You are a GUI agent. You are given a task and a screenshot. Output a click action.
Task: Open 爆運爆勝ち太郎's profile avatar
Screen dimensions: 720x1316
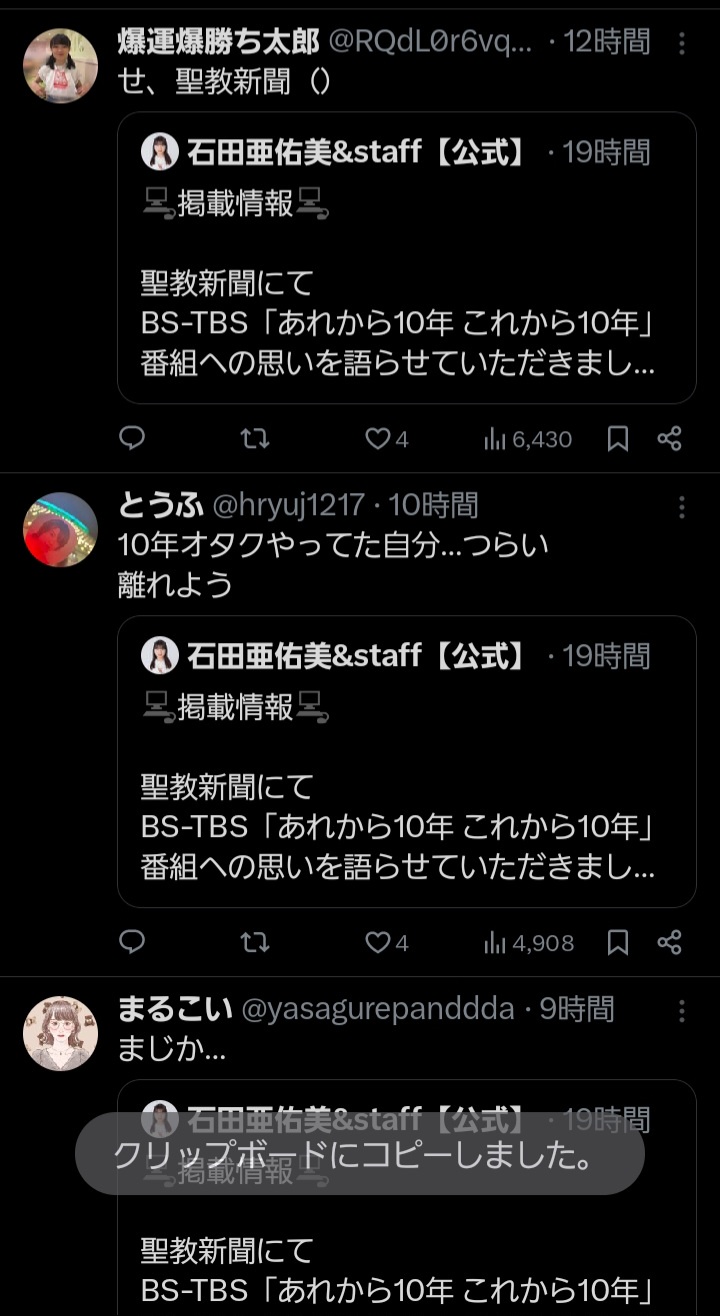(x=60, y=65)
